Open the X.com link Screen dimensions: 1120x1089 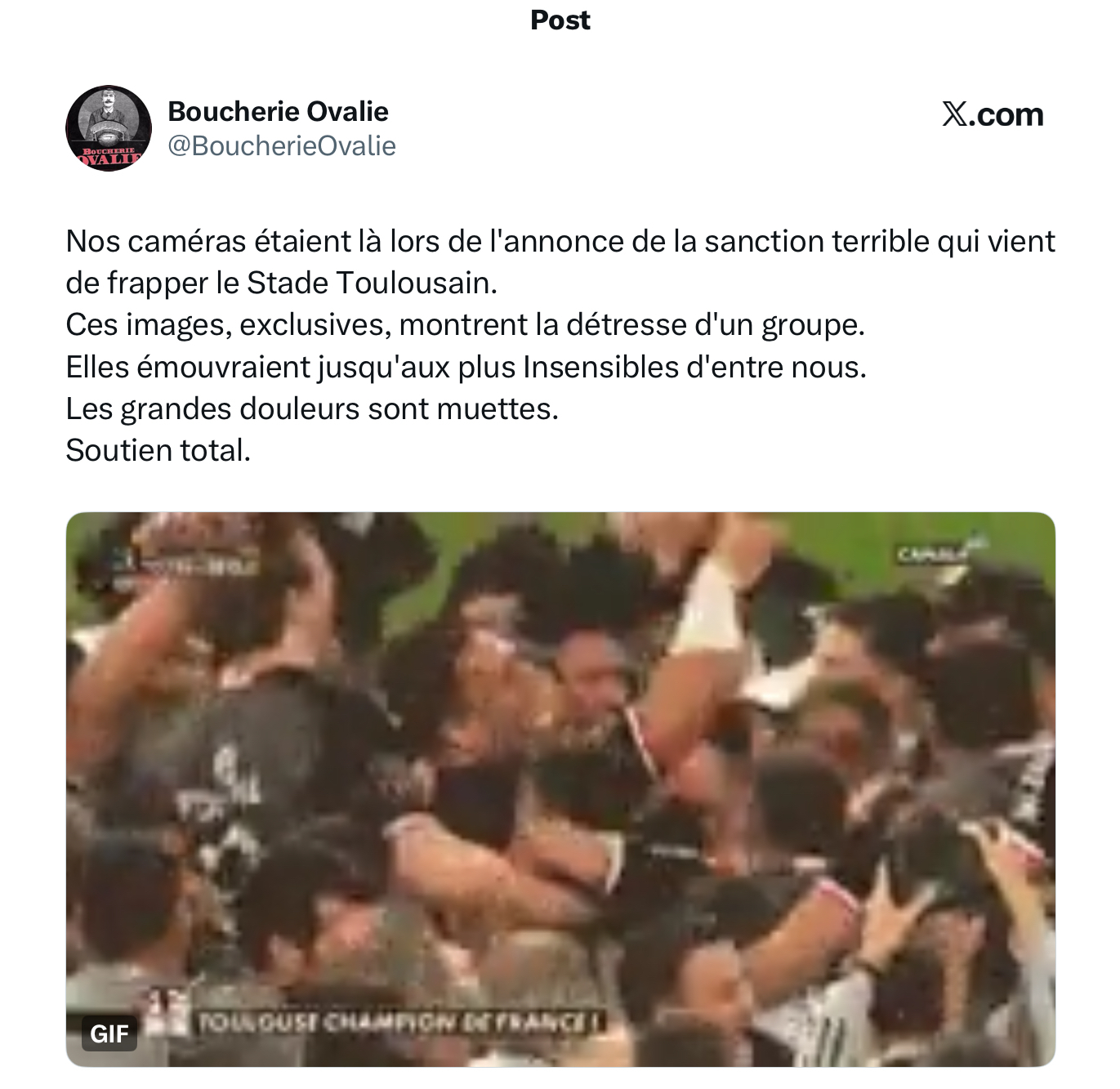tap(993, 115)
